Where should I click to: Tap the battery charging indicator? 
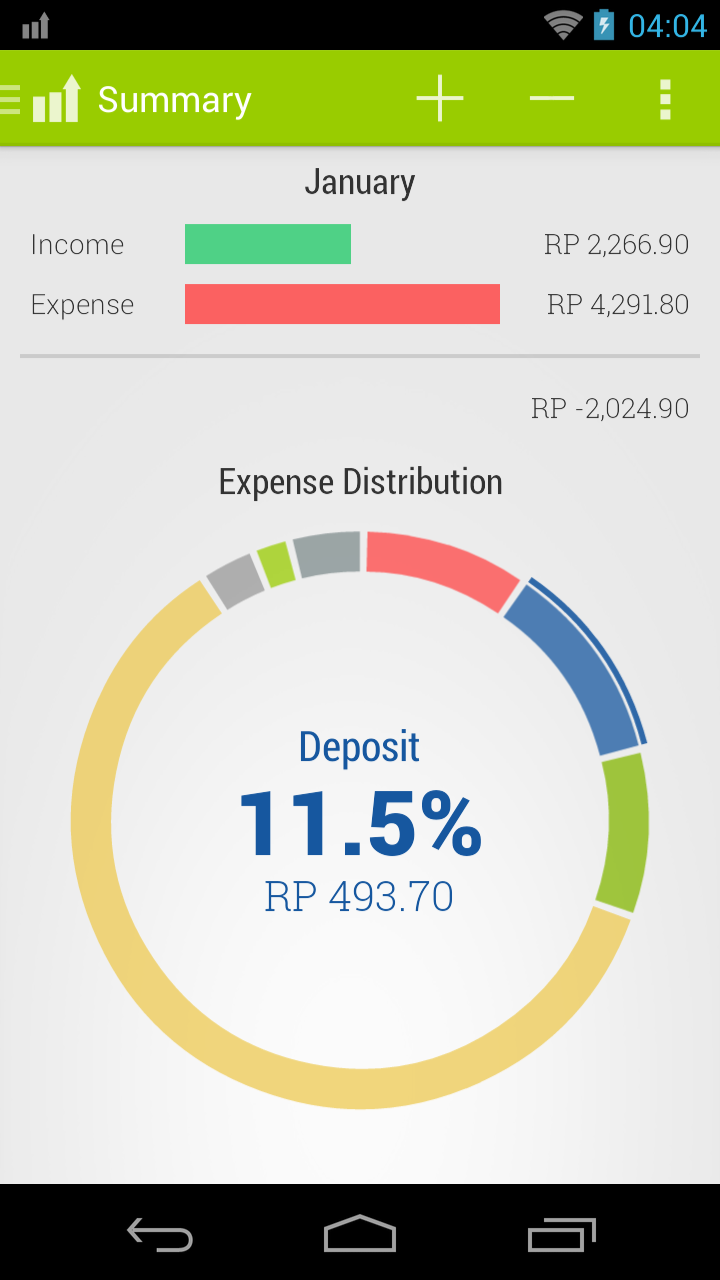click(603, 25)
